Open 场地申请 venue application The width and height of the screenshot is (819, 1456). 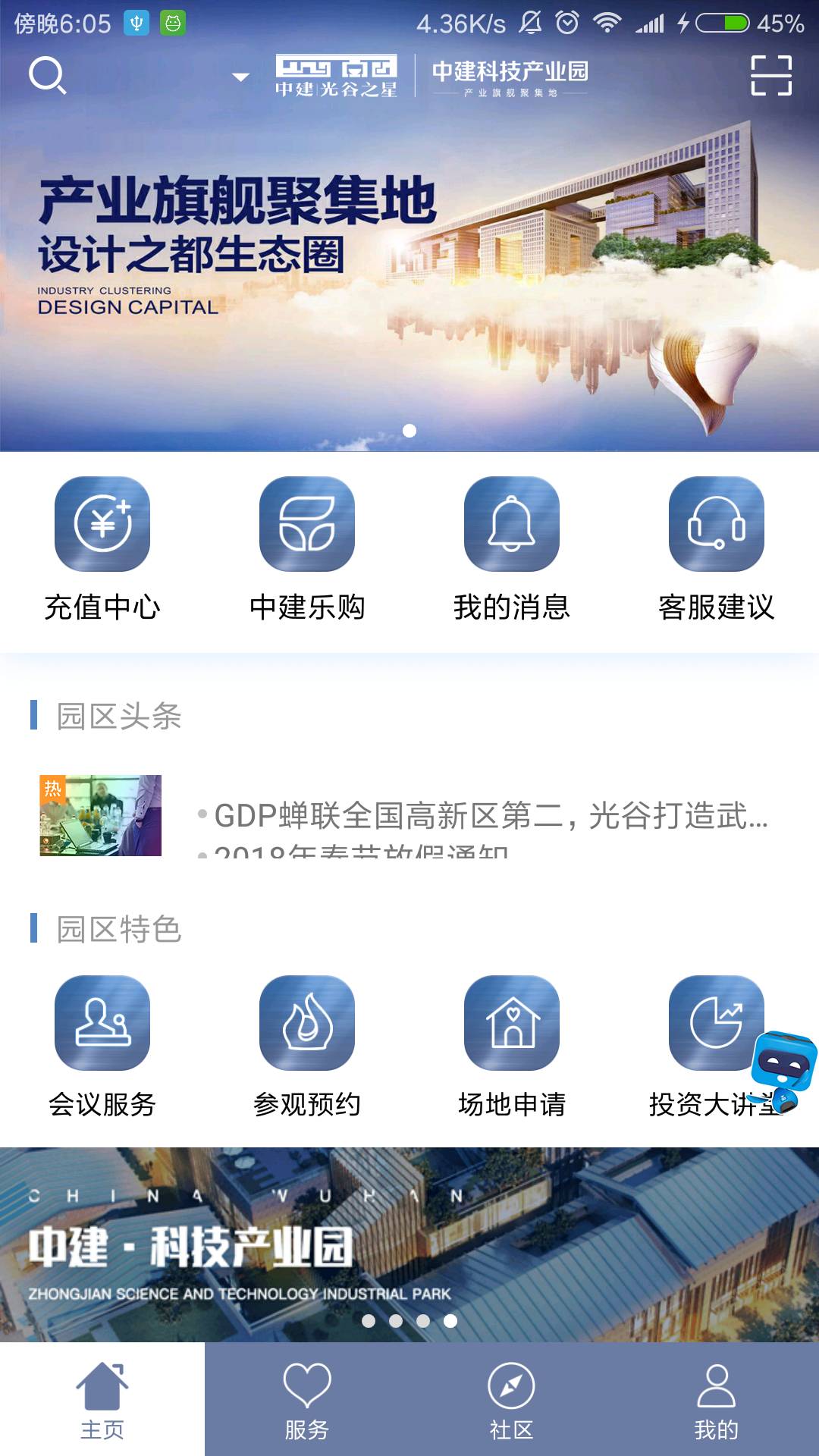click(512, 1046)
